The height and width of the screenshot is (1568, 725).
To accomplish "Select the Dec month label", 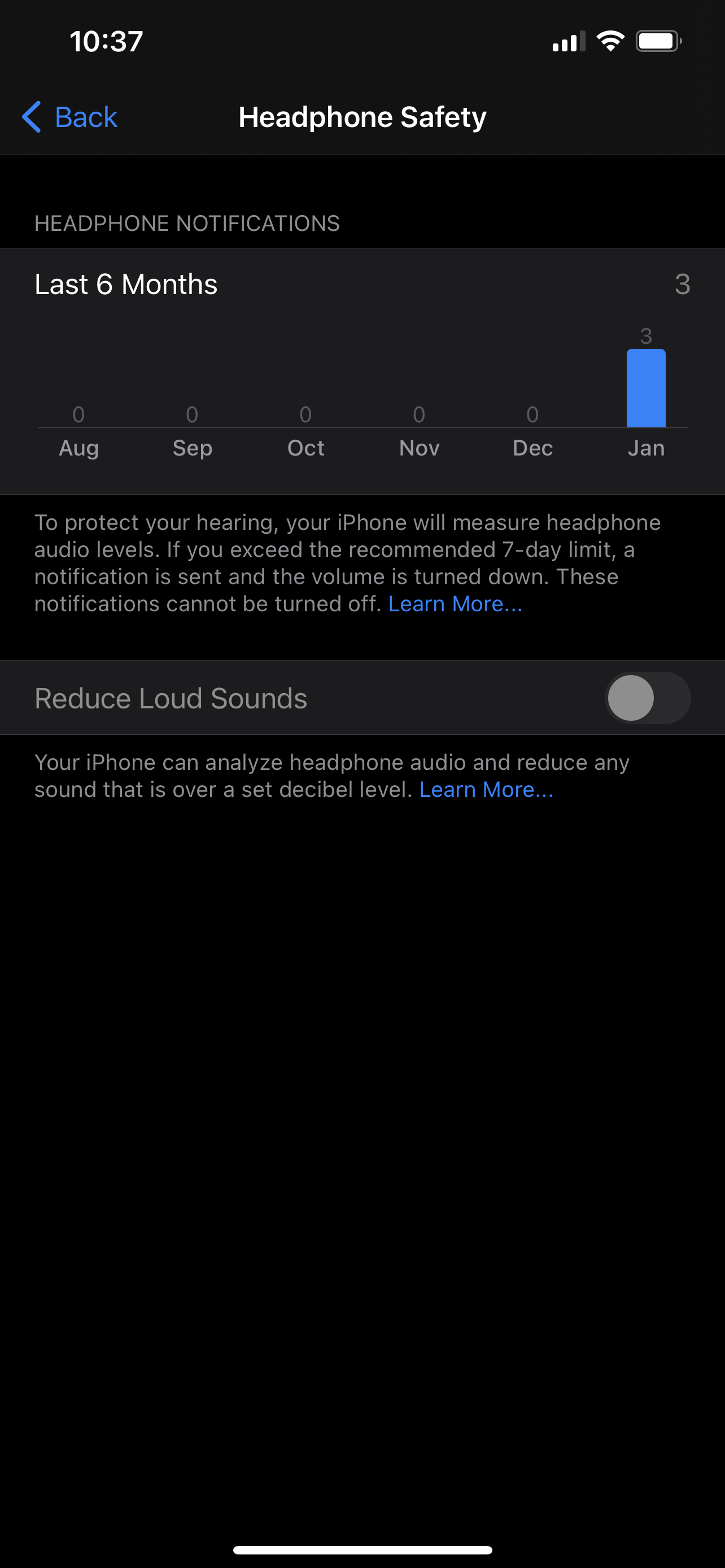I will point(532,448).
